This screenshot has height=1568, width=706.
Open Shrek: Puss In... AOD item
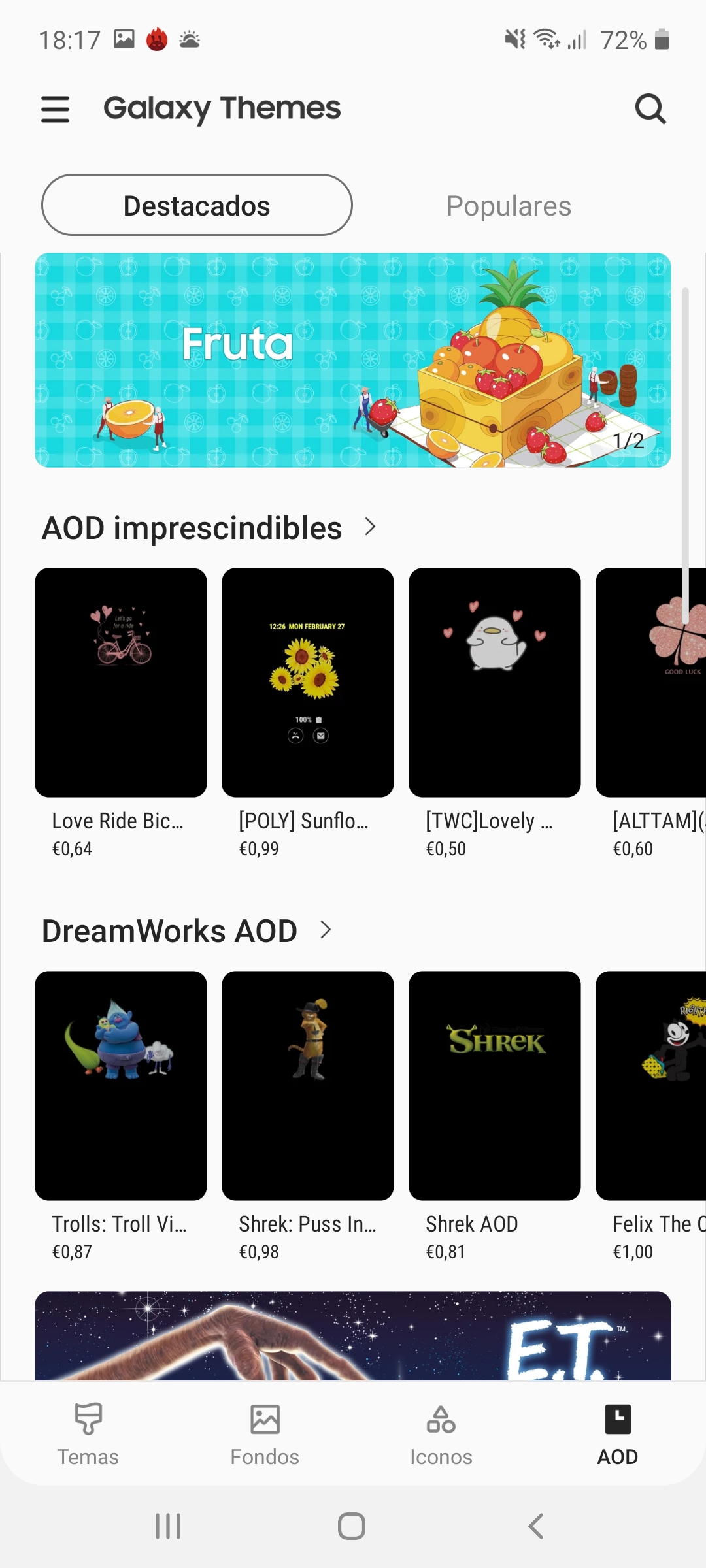click(x=308, y=1117)
